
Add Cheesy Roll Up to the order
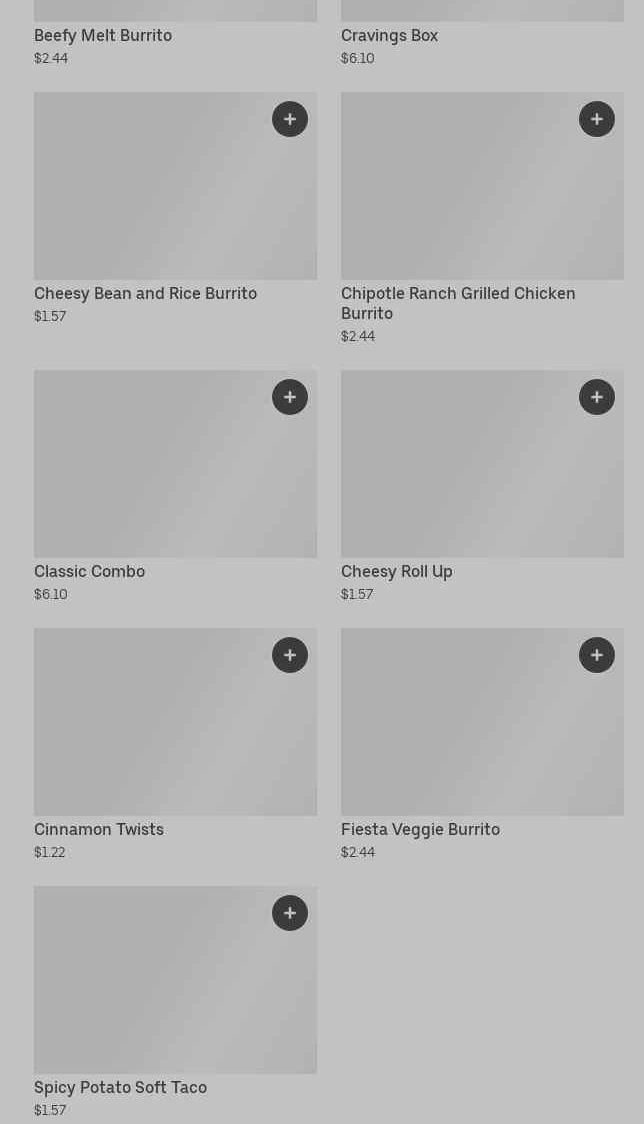(597, 397)
